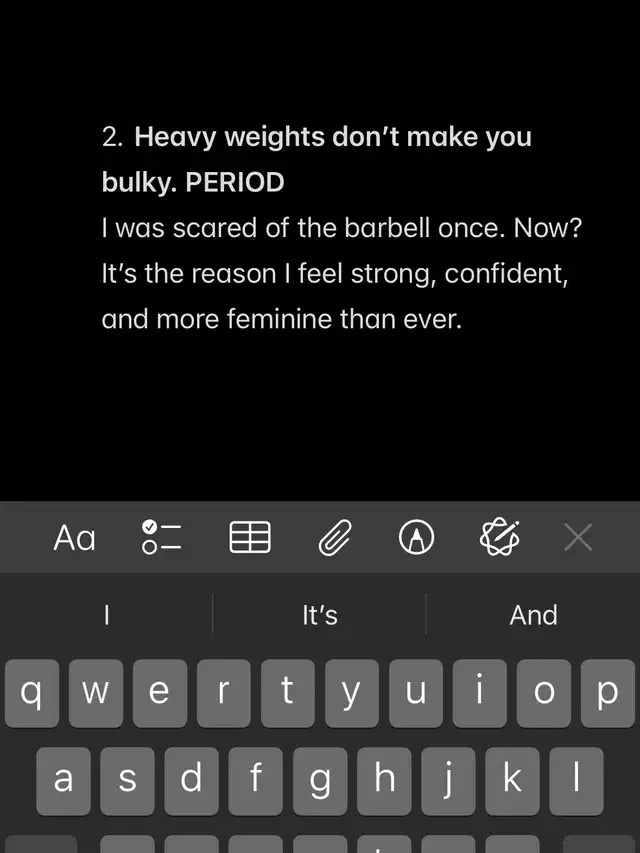
Task: Insert a checklist from the toolbar
Action: [x=162, y=538]
